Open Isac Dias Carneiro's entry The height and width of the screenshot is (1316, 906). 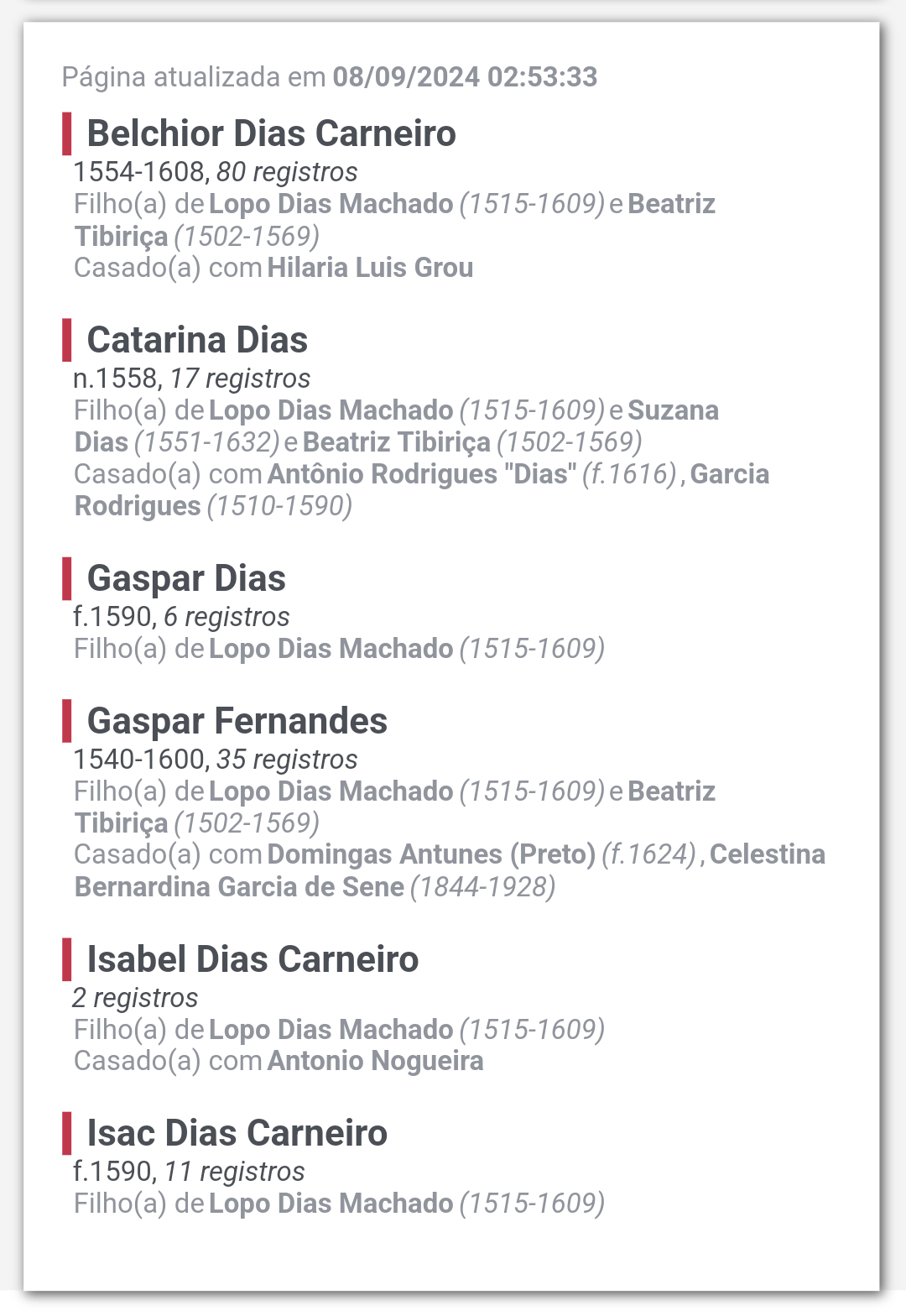[x=237, y=1133]
